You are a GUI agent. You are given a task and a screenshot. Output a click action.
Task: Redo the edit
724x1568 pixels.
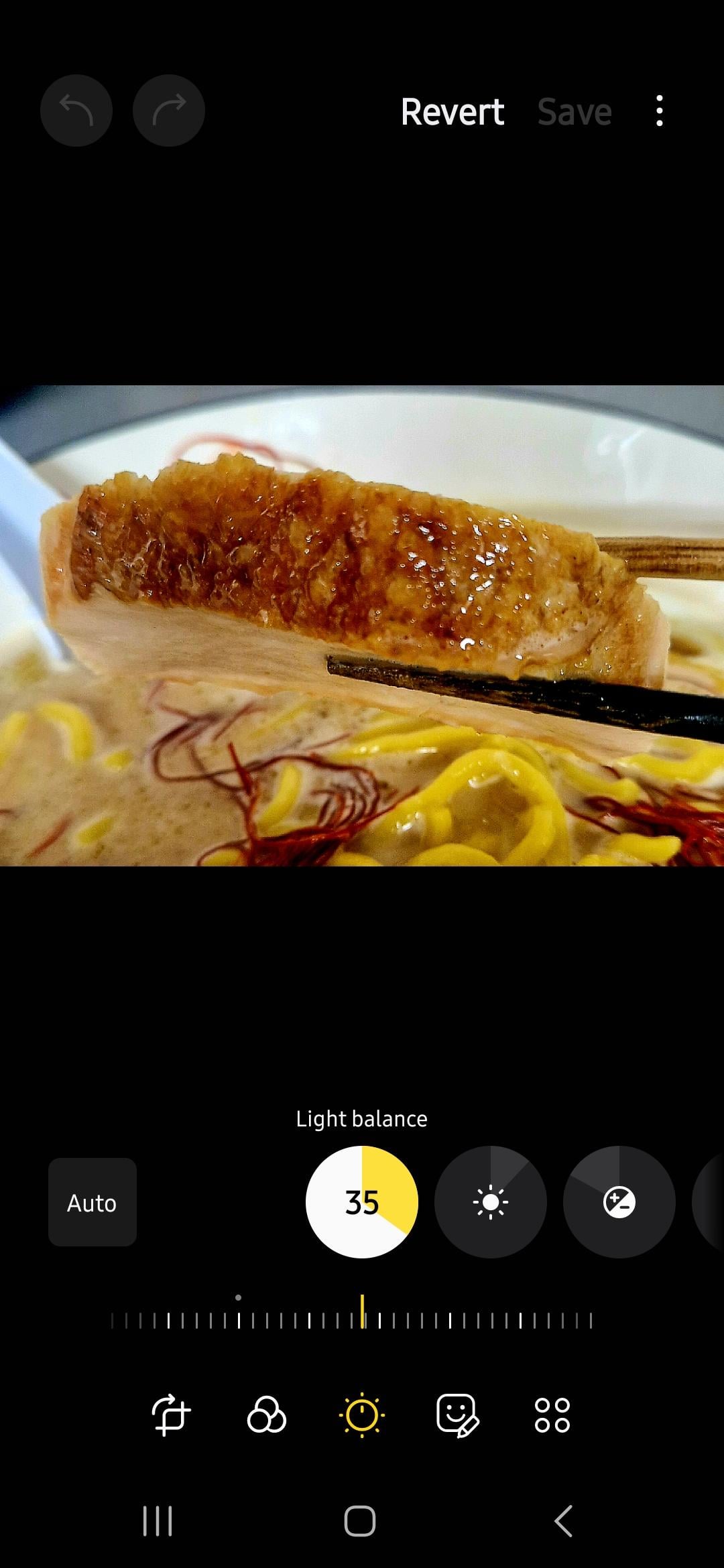(x=168, y=111)
